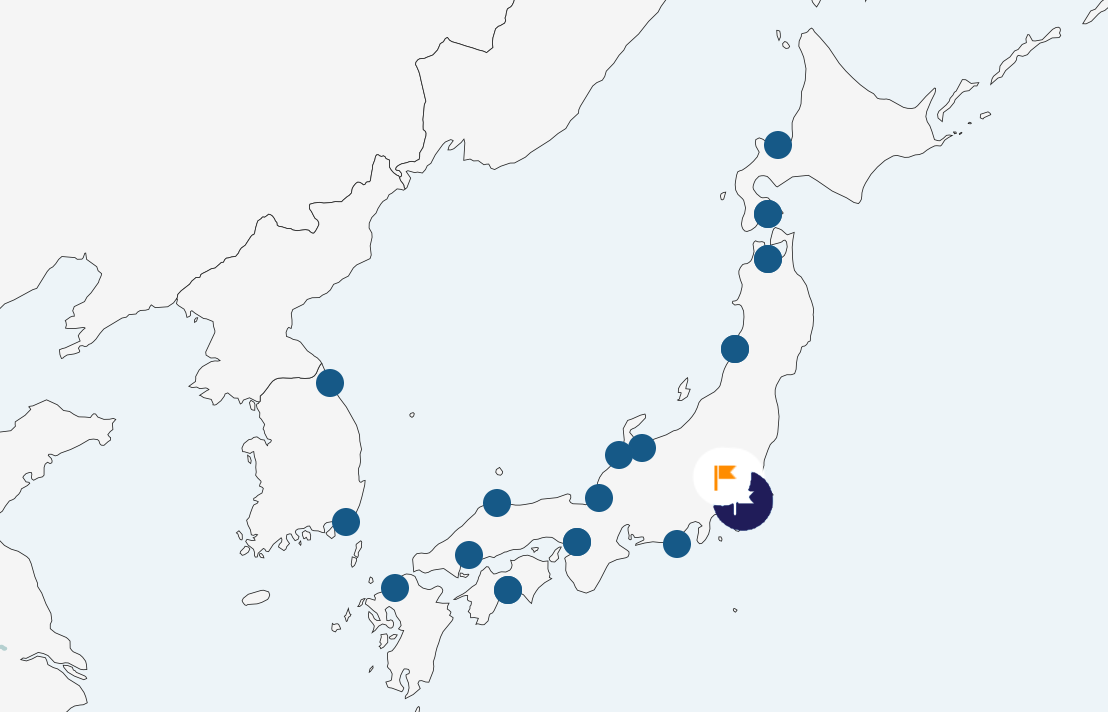The width and height of the screenshot is (1108, 712).
Task: Tap the marker on southern Shikoku island
Action: 508,590
